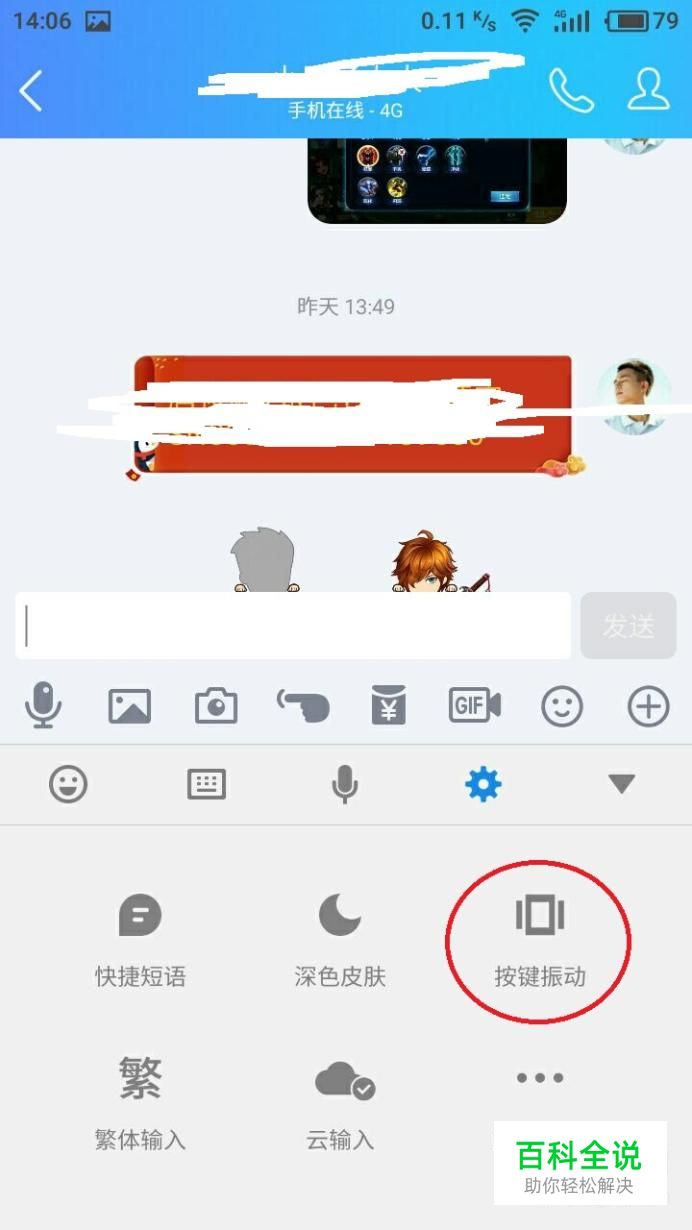
Task: Open the GIF video option
Action: [475, 707]
